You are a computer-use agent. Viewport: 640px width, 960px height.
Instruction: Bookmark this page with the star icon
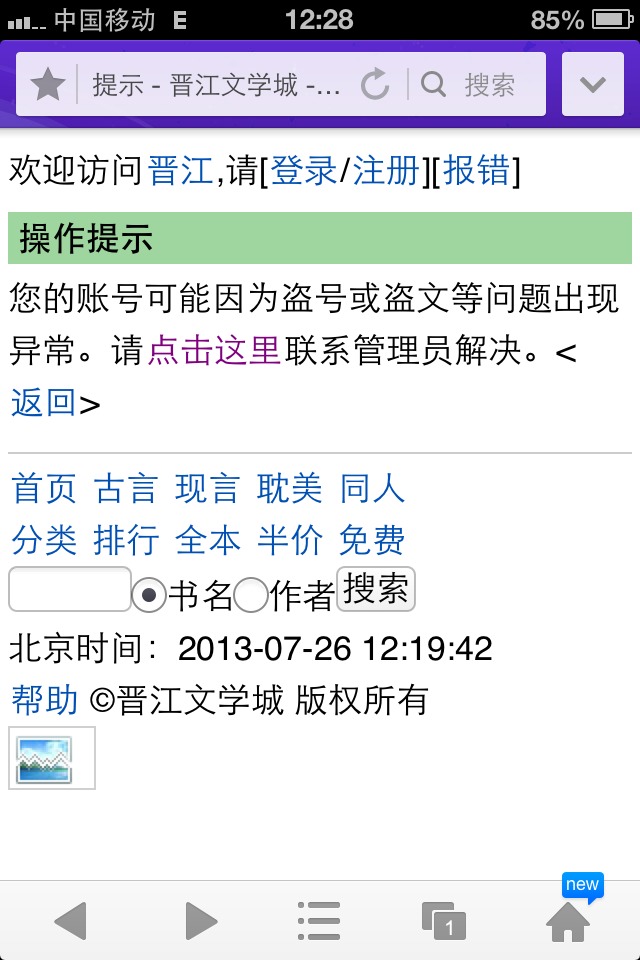(47, 85)
